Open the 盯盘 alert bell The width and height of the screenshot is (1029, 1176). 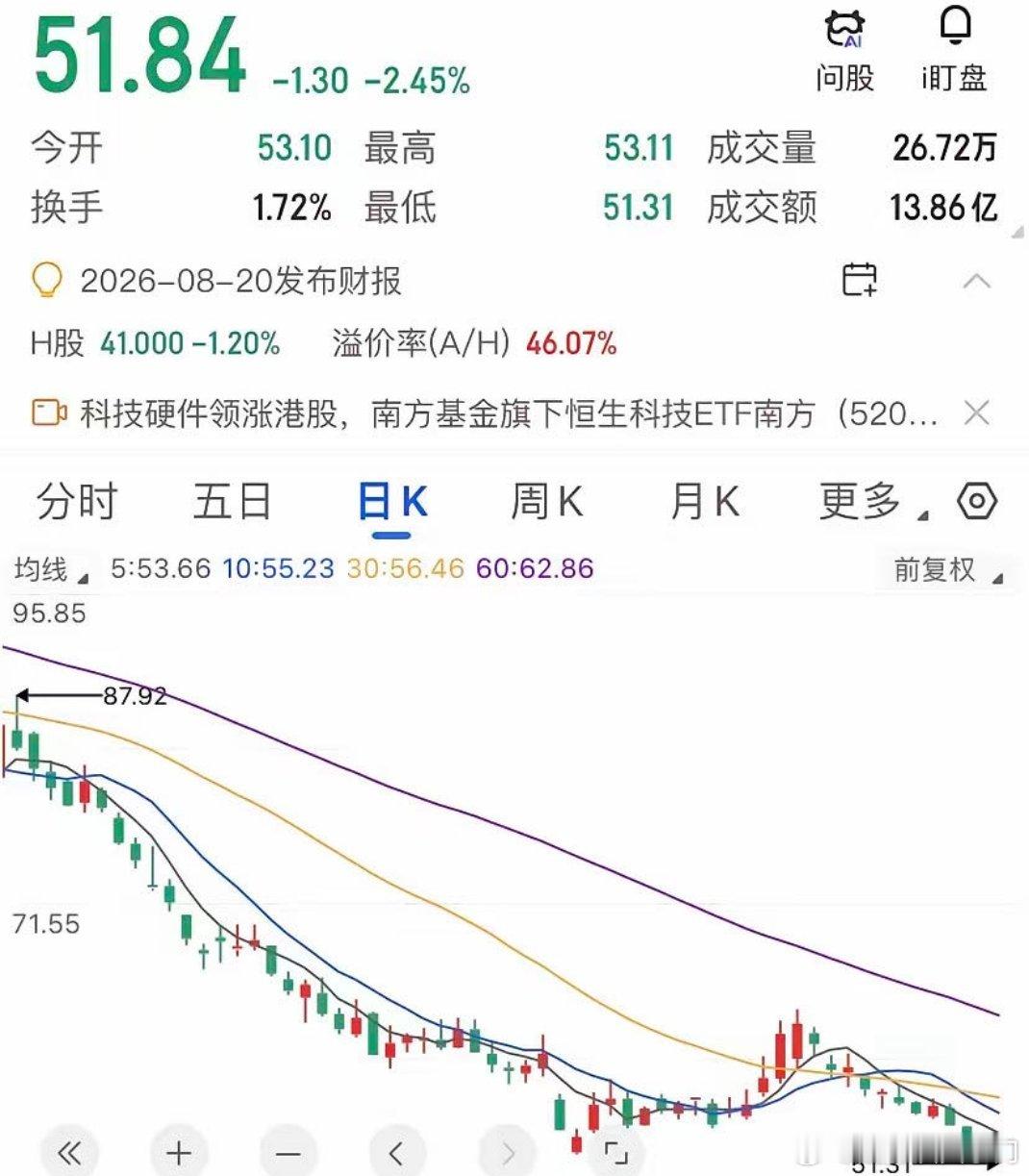coord(954,52)
